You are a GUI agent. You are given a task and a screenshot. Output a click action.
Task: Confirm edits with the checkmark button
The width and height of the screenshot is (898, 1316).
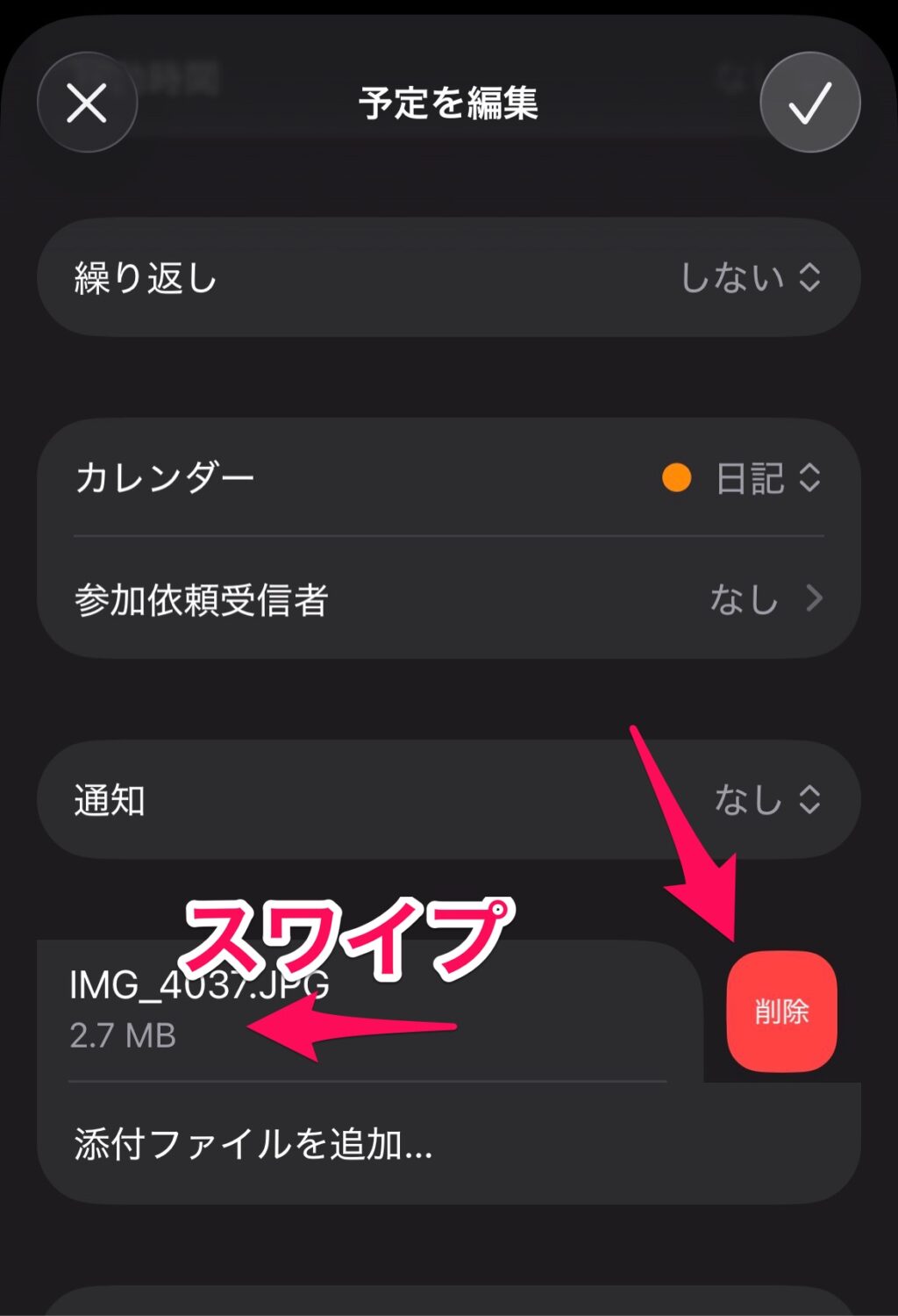(809, 103)
